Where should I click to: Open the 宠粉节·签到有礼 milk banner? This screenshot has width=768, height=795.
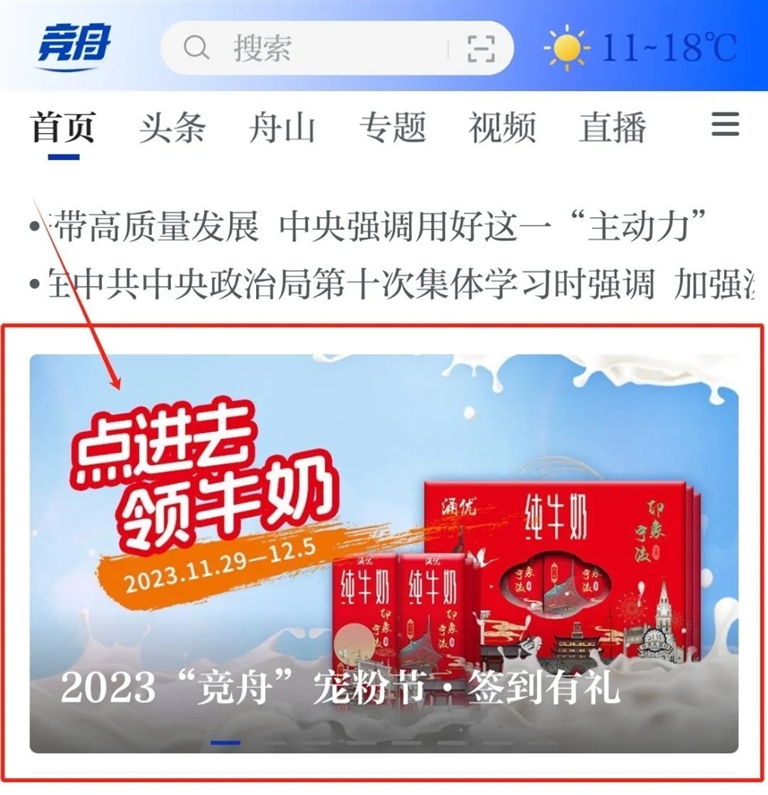coord(384,553)
